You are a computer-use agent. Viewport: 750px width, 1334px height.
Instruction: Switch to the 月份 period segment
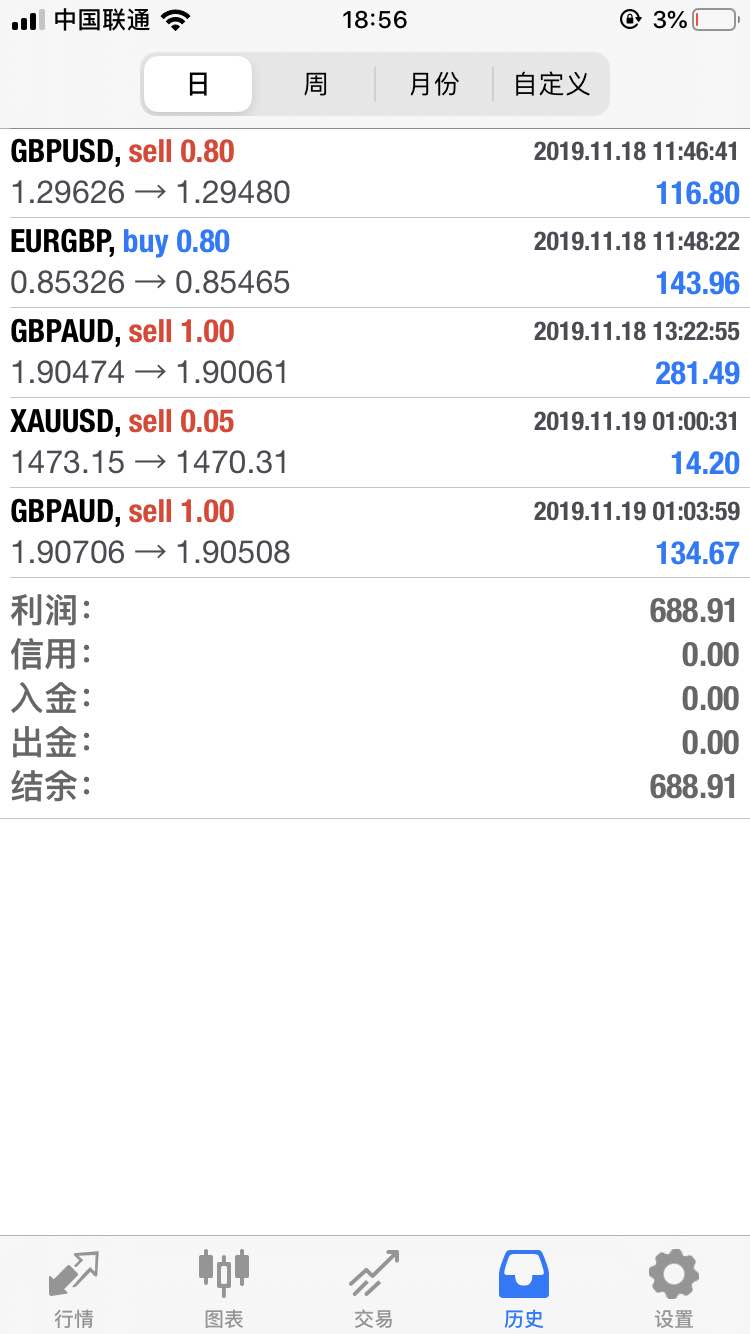pos(433,84)
